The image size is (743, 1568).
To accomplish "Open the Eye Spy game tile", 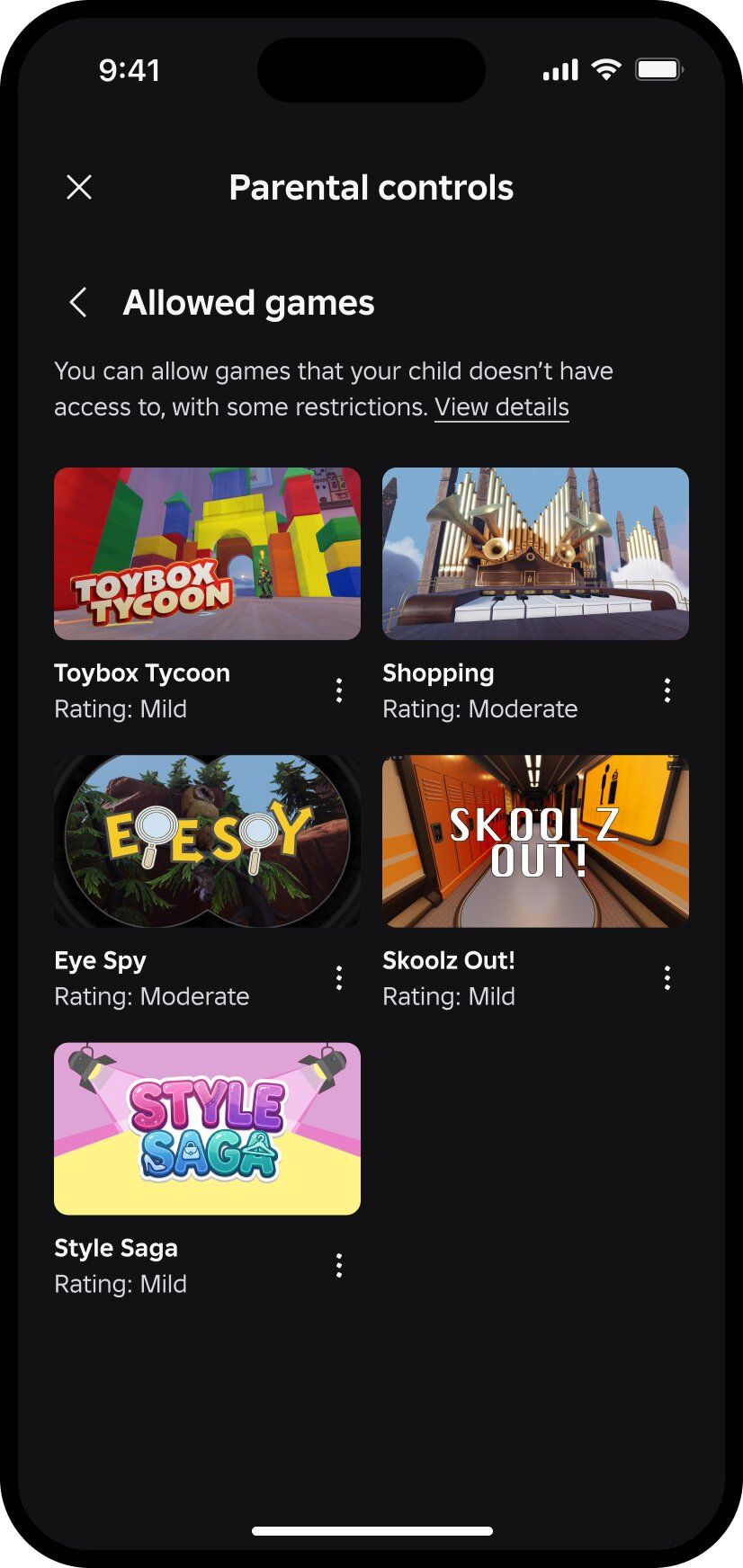I will point(207,842).
